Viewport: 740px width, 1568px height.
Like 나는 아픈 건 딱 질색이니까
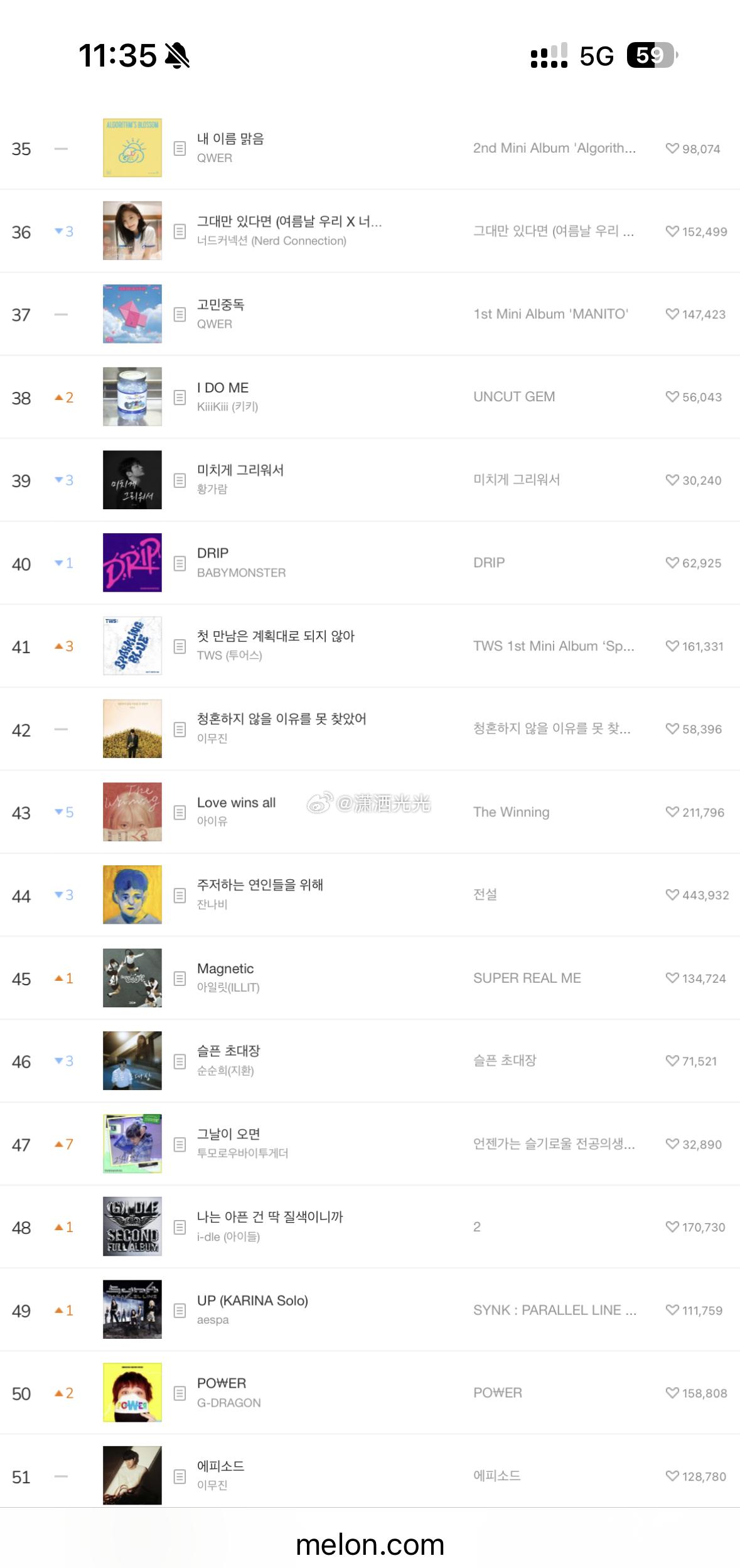pyautogui.click(x=672, y=1227)
